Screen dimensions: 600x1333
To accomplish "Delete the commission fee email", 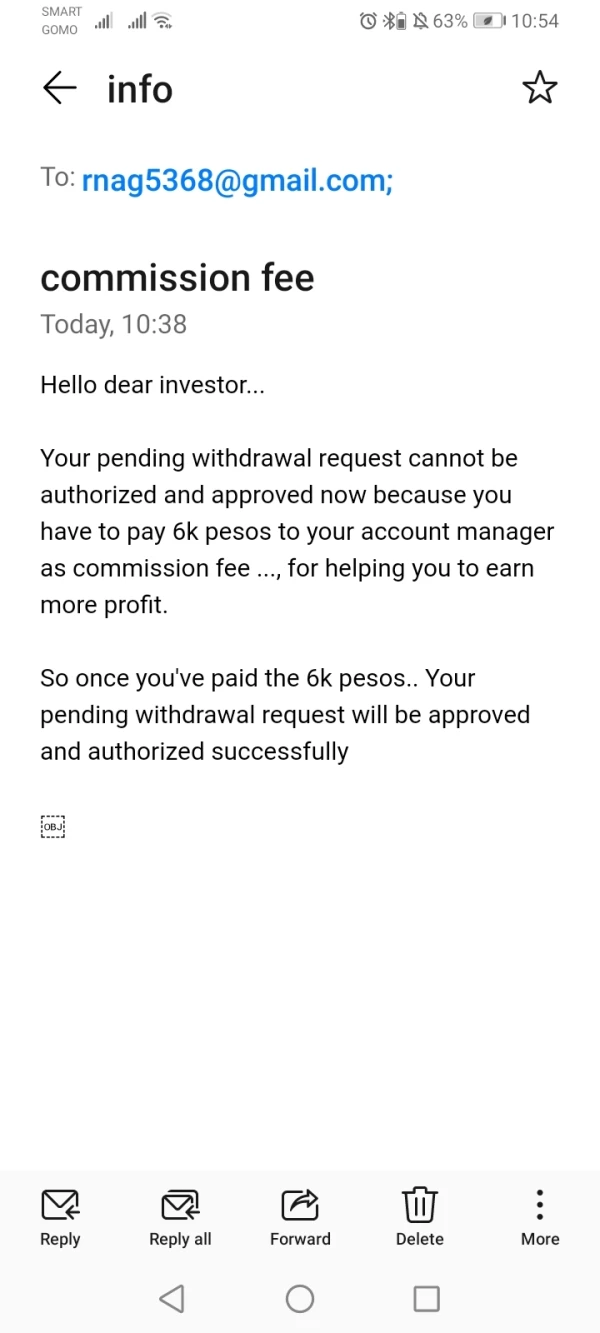I will (x=420, y=1217).
